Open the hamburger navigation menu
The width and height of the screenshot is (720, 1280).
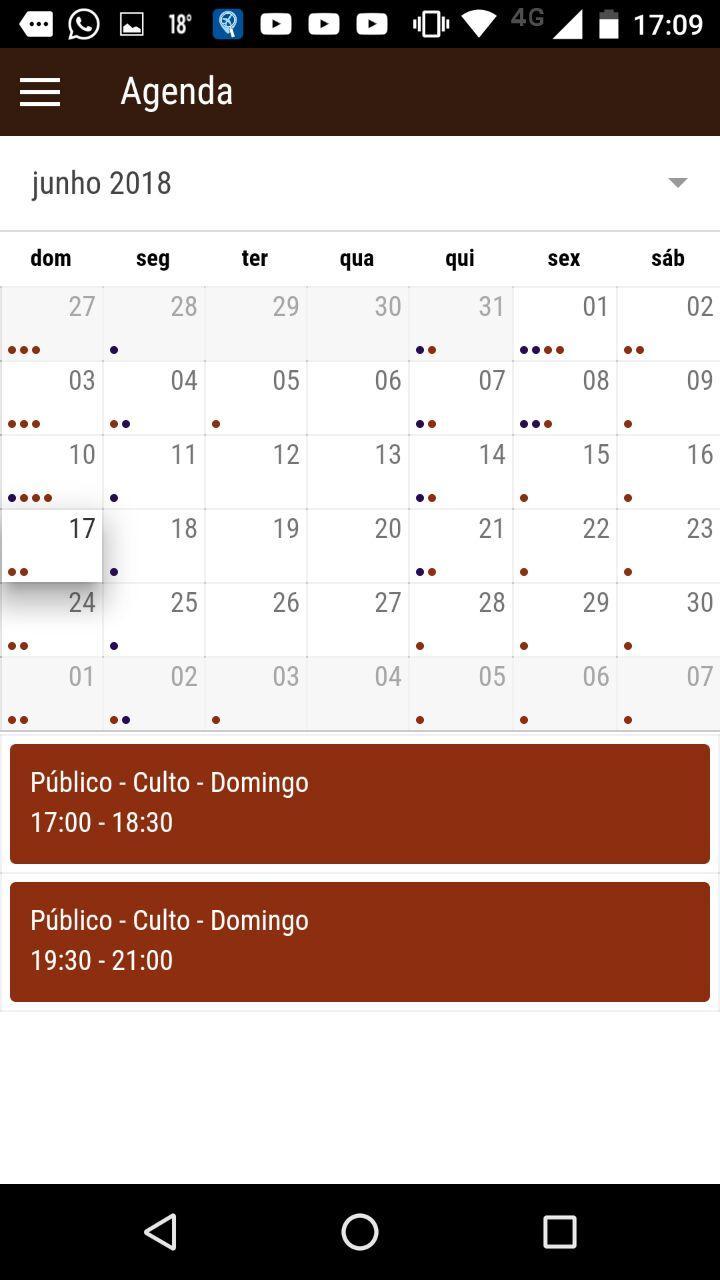[x=40, y=92]
